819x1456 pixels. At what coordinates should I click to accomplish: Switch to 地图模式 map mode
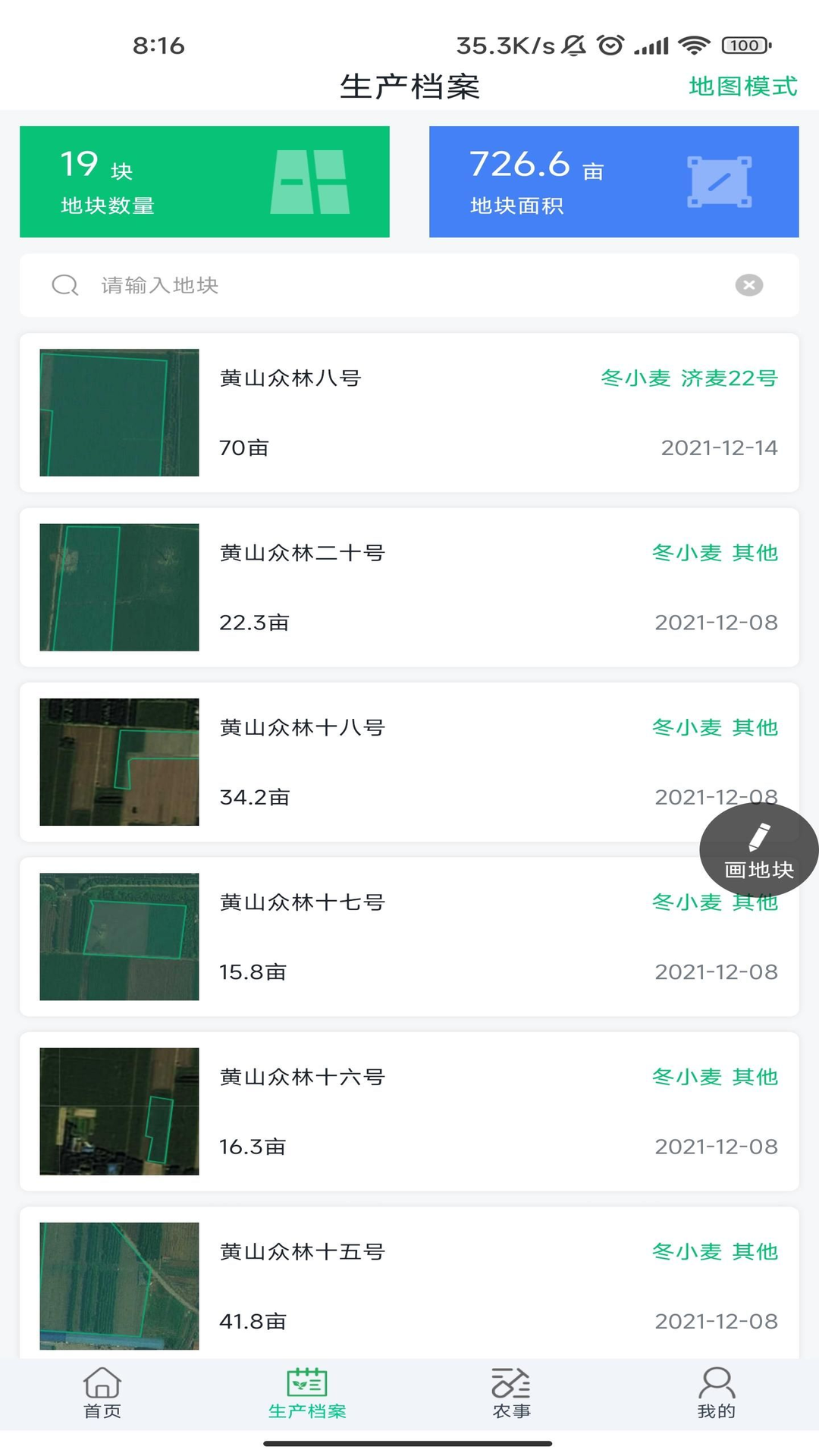[x=742, y=86]
